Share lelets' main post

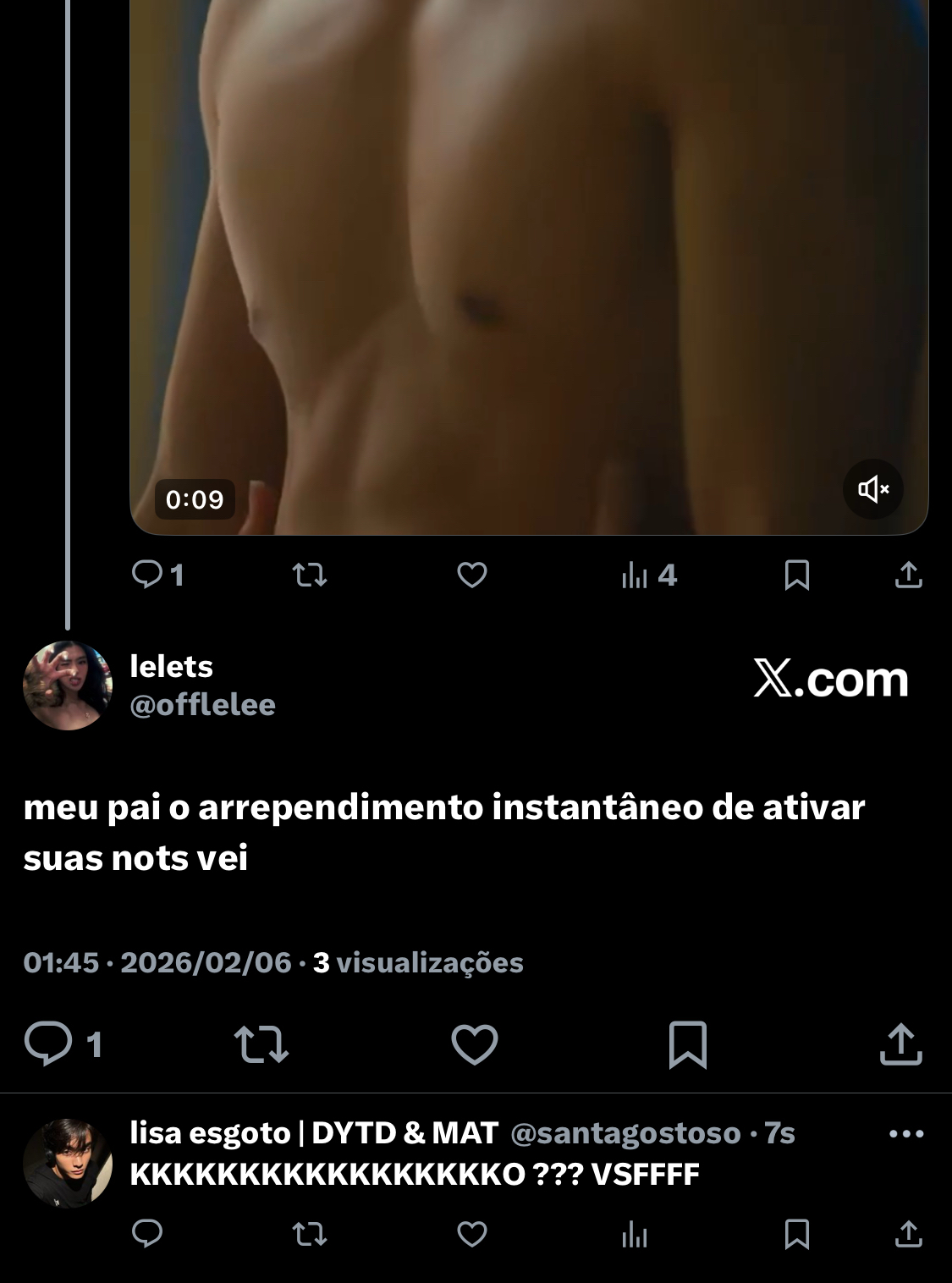pyautogui.click(x=900, y=1043)
